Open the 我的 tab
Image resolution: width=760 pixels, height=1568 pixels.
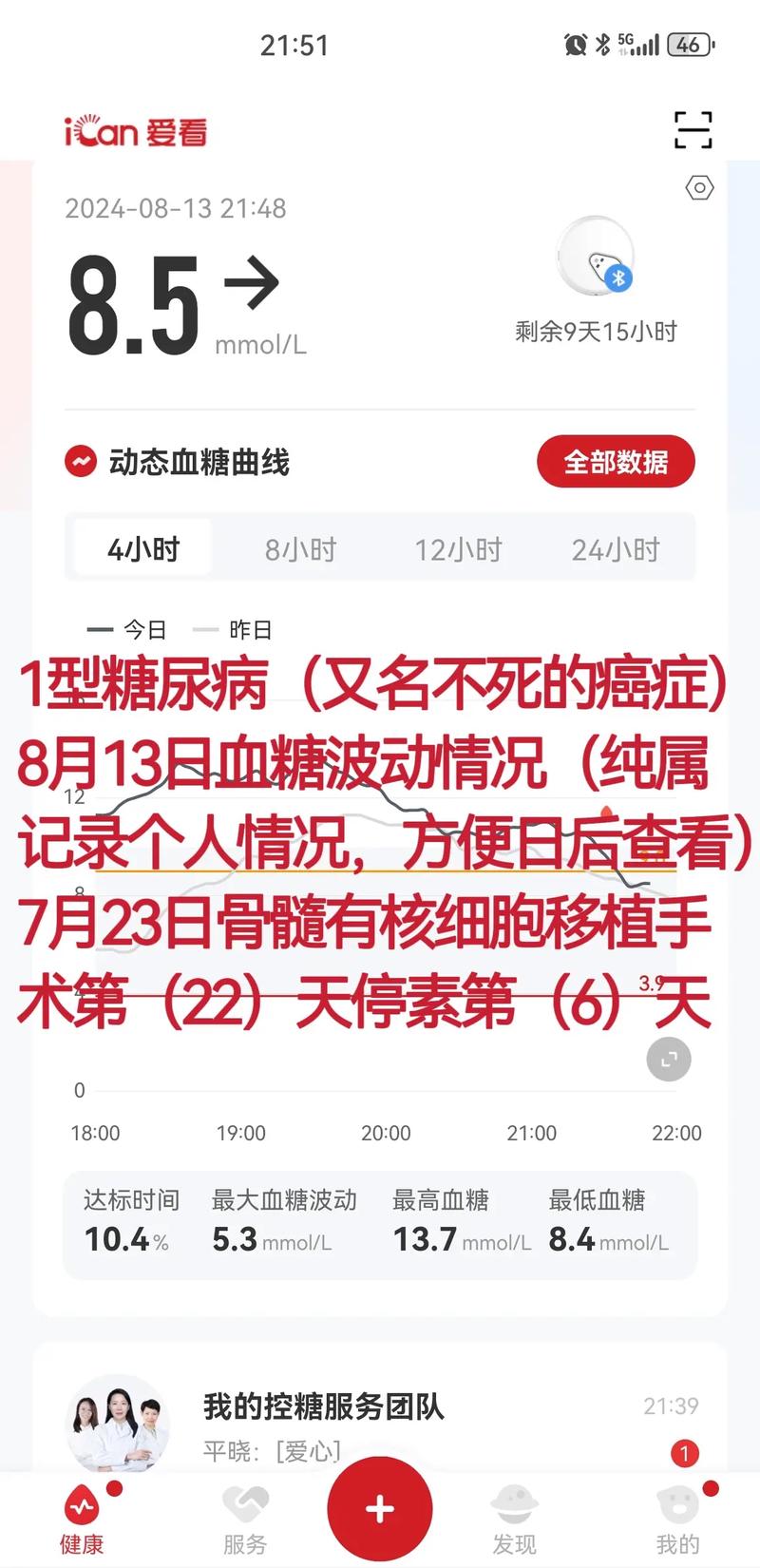coord(678,1519)
